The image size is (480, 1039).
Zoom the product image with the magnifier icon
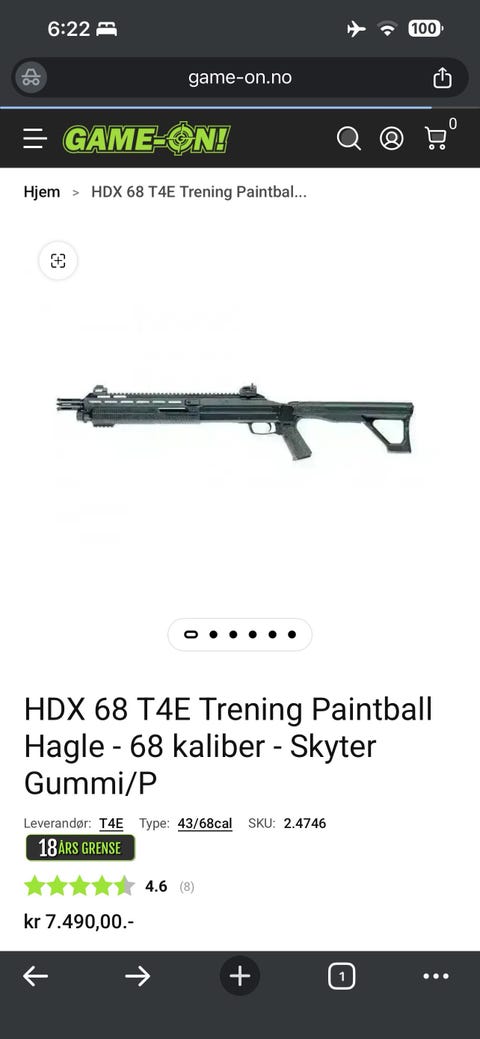point(58,260)
